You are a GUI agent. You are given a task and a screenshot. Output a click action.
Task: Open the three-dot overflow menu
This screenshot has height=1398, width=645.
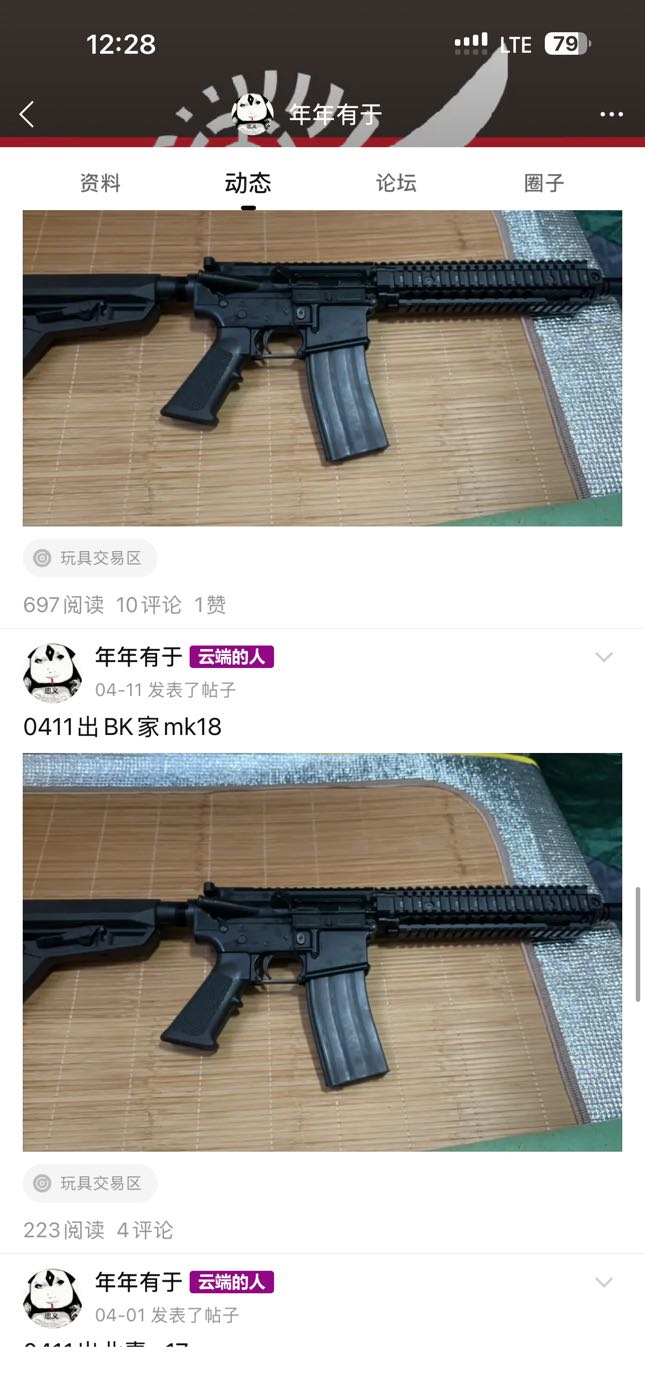pos(611,115)
